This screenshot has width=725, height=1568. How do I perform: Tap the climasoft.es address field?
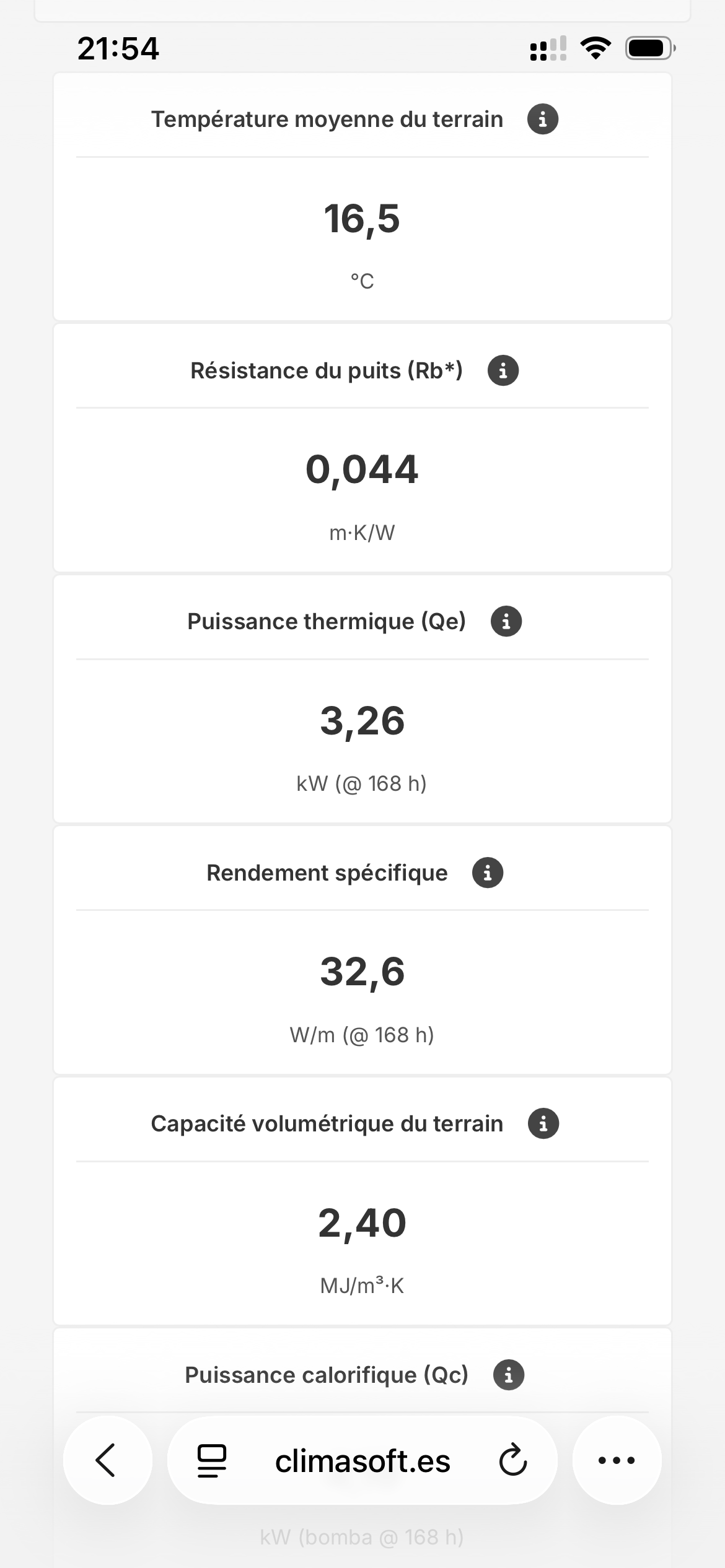tap(362, 1461)
